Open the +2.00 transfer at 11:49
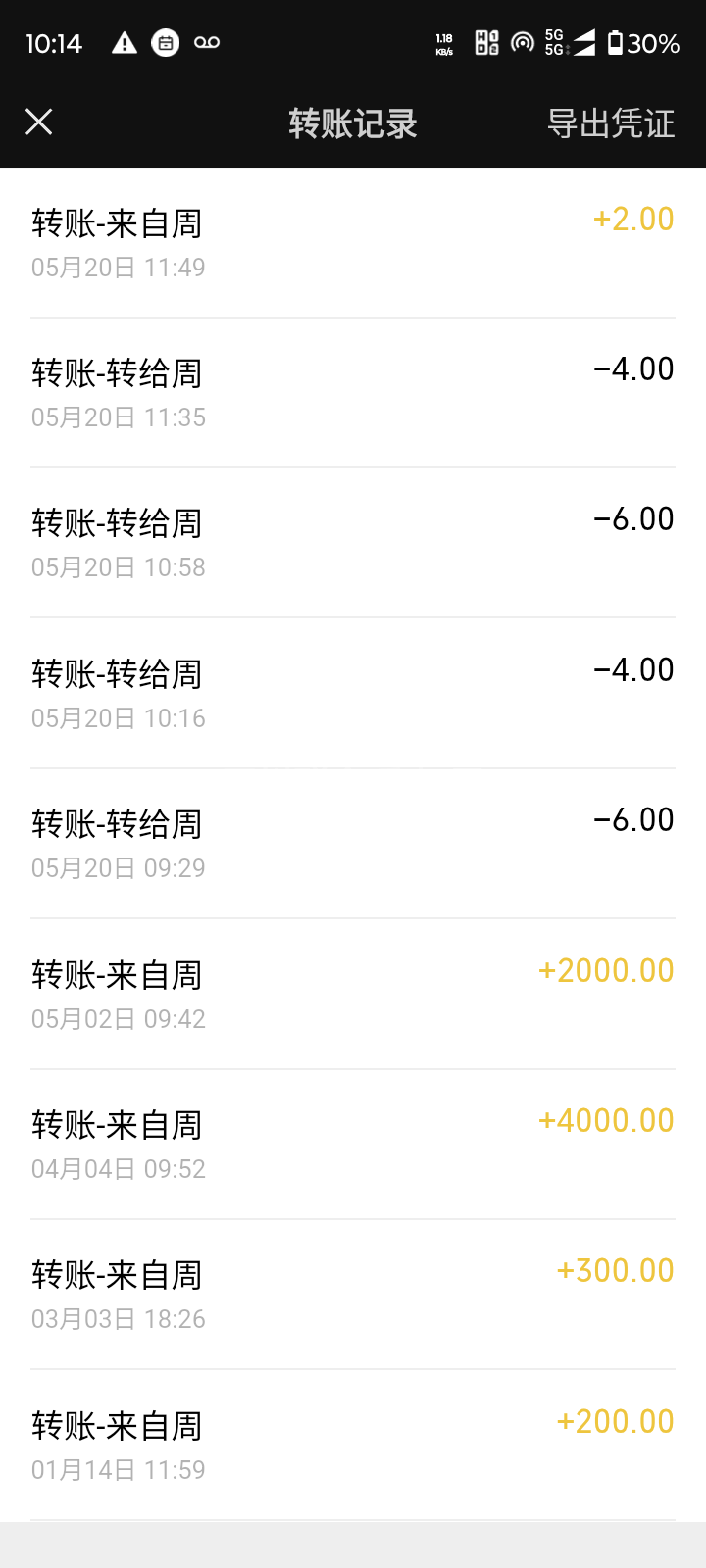706x1568 pixels. click(x=353, y=243)
